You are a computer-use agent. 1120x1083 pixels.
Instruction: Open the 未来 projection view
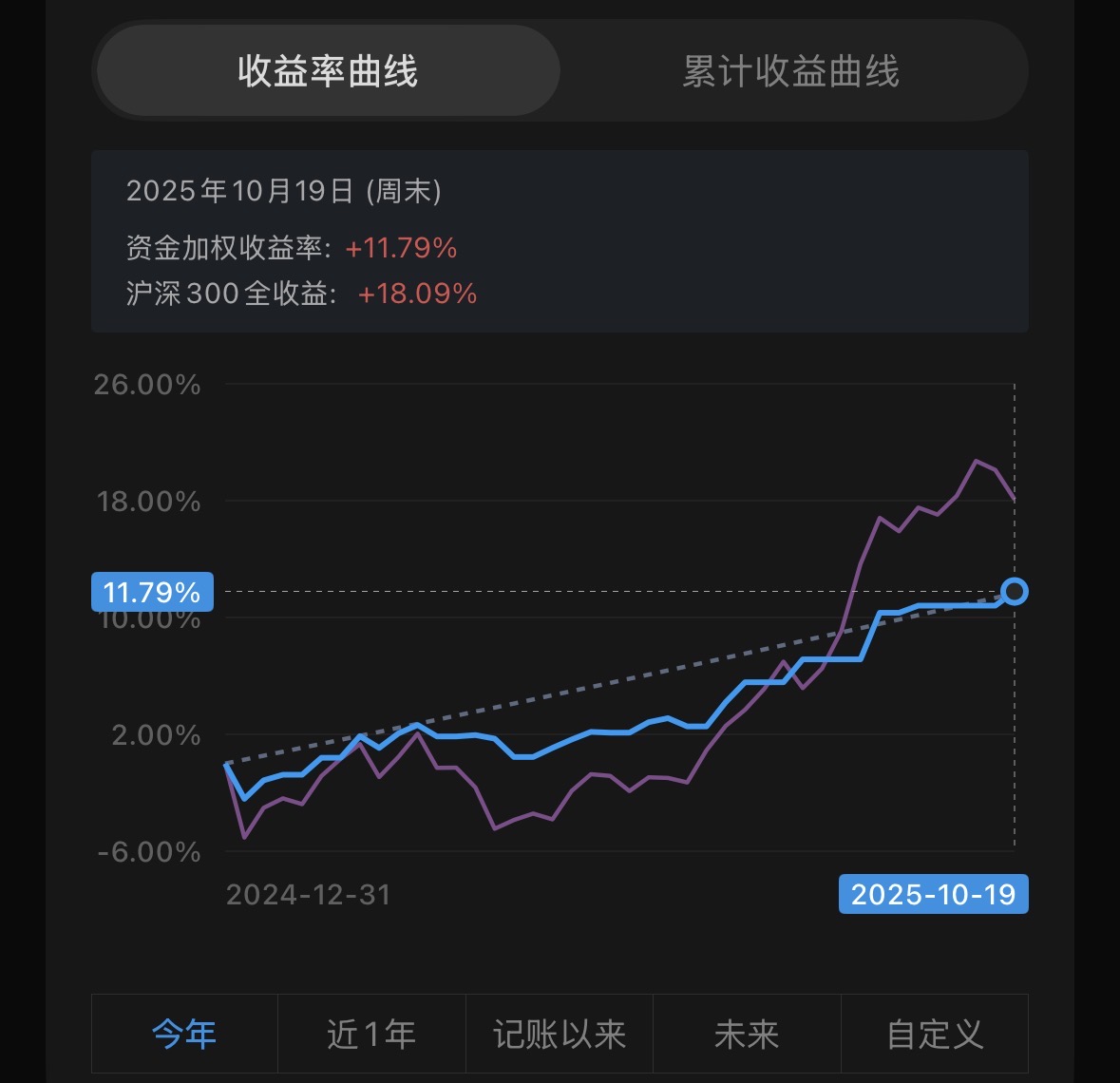(747, 1034)
